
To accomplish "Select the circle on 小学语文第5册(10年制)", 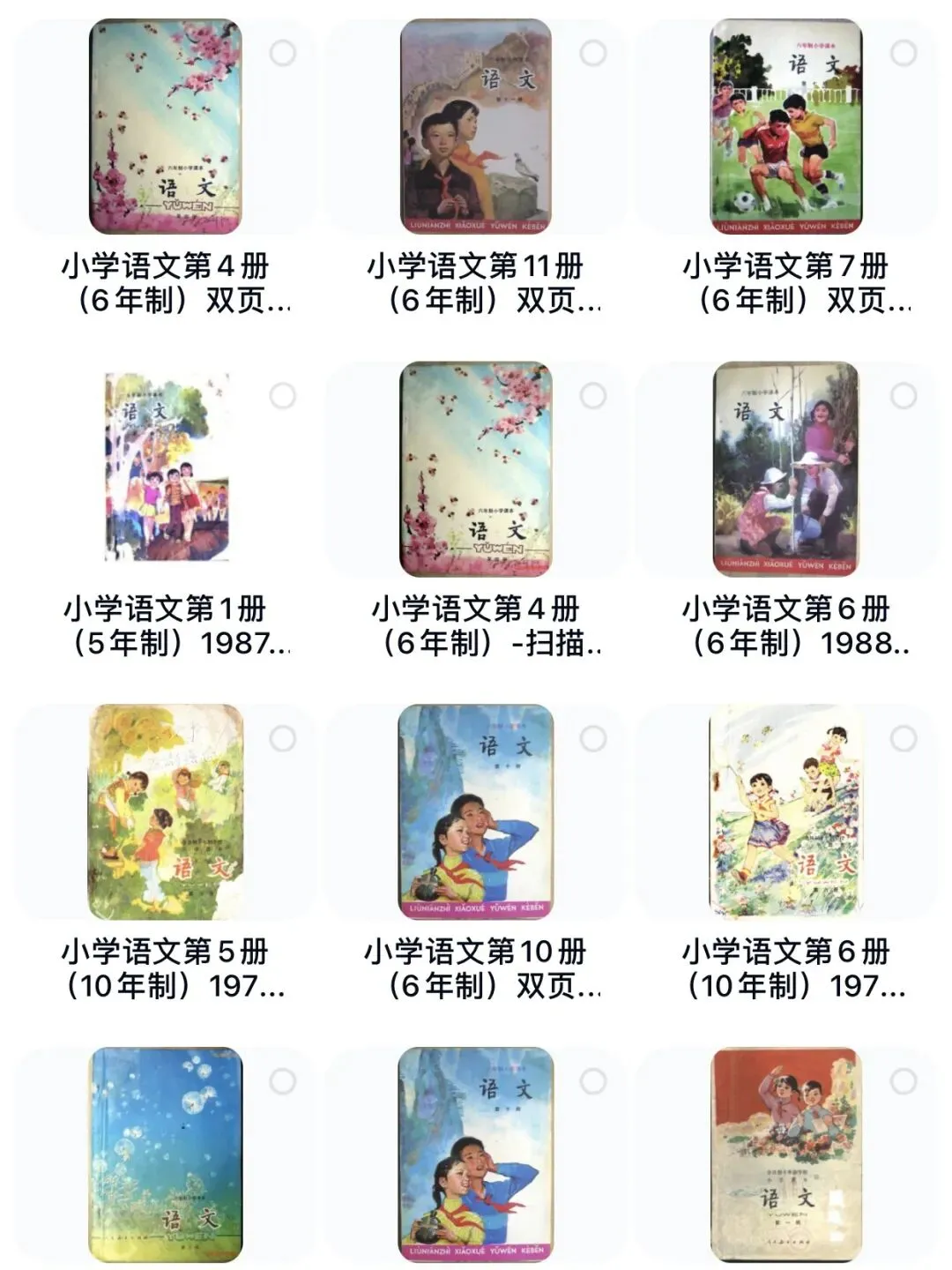I will pyautogui.click(x=283, y=738).
